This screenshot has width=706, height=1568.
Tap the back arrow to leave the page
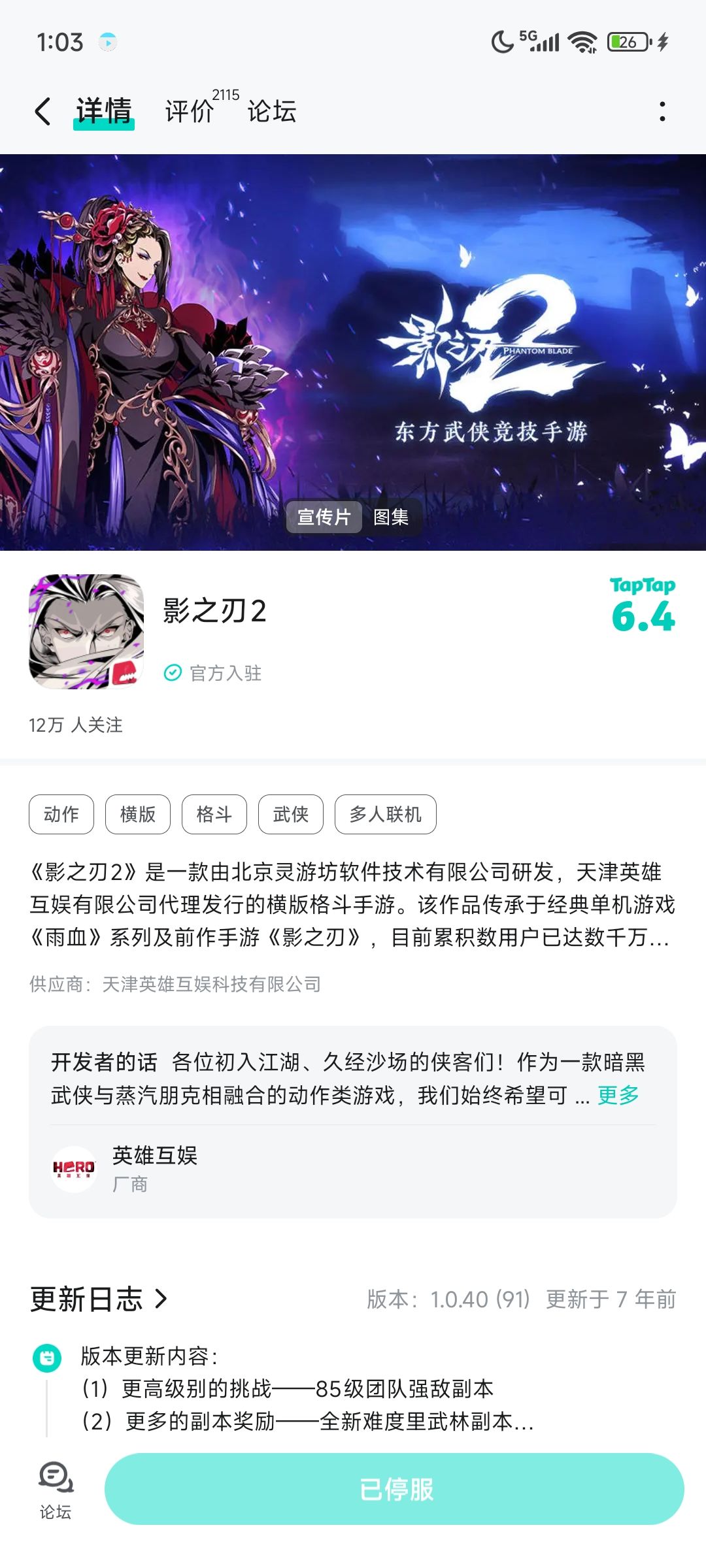42,111
